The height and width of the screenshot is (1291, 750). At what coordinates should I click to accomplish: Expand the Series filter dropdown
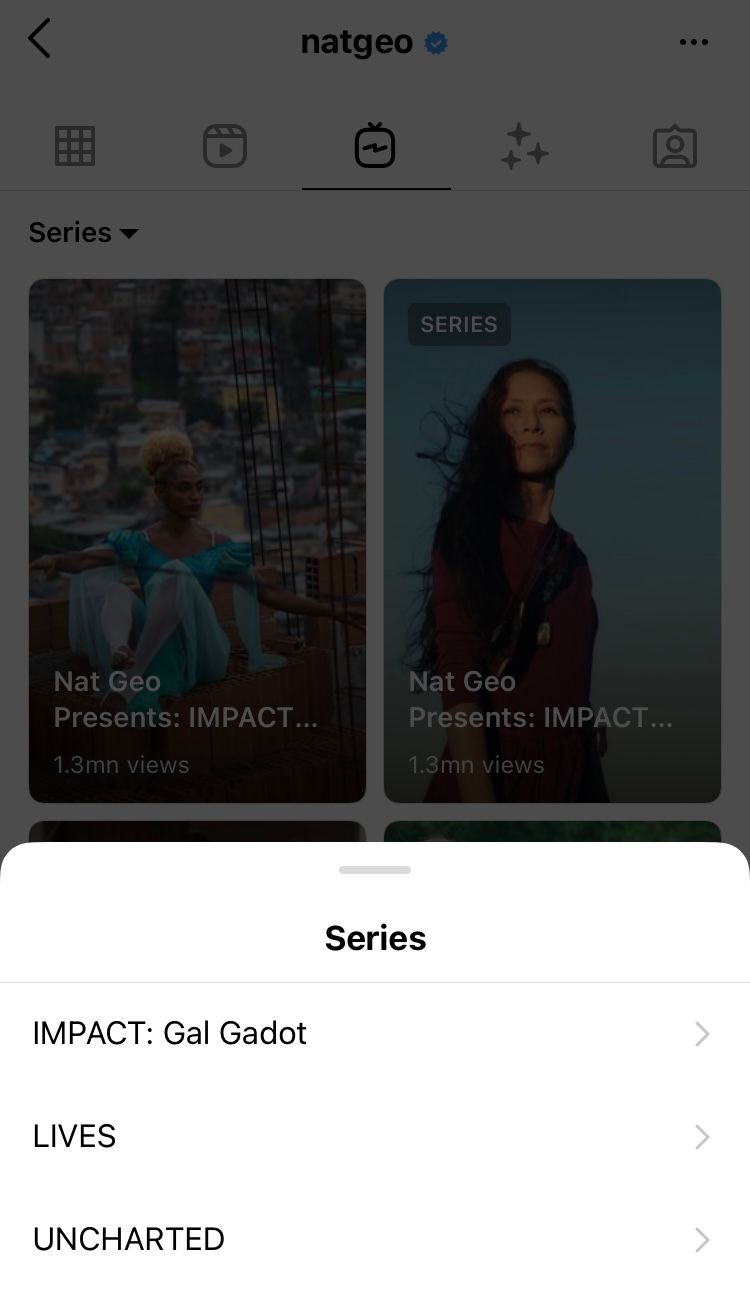coord(84,232)
